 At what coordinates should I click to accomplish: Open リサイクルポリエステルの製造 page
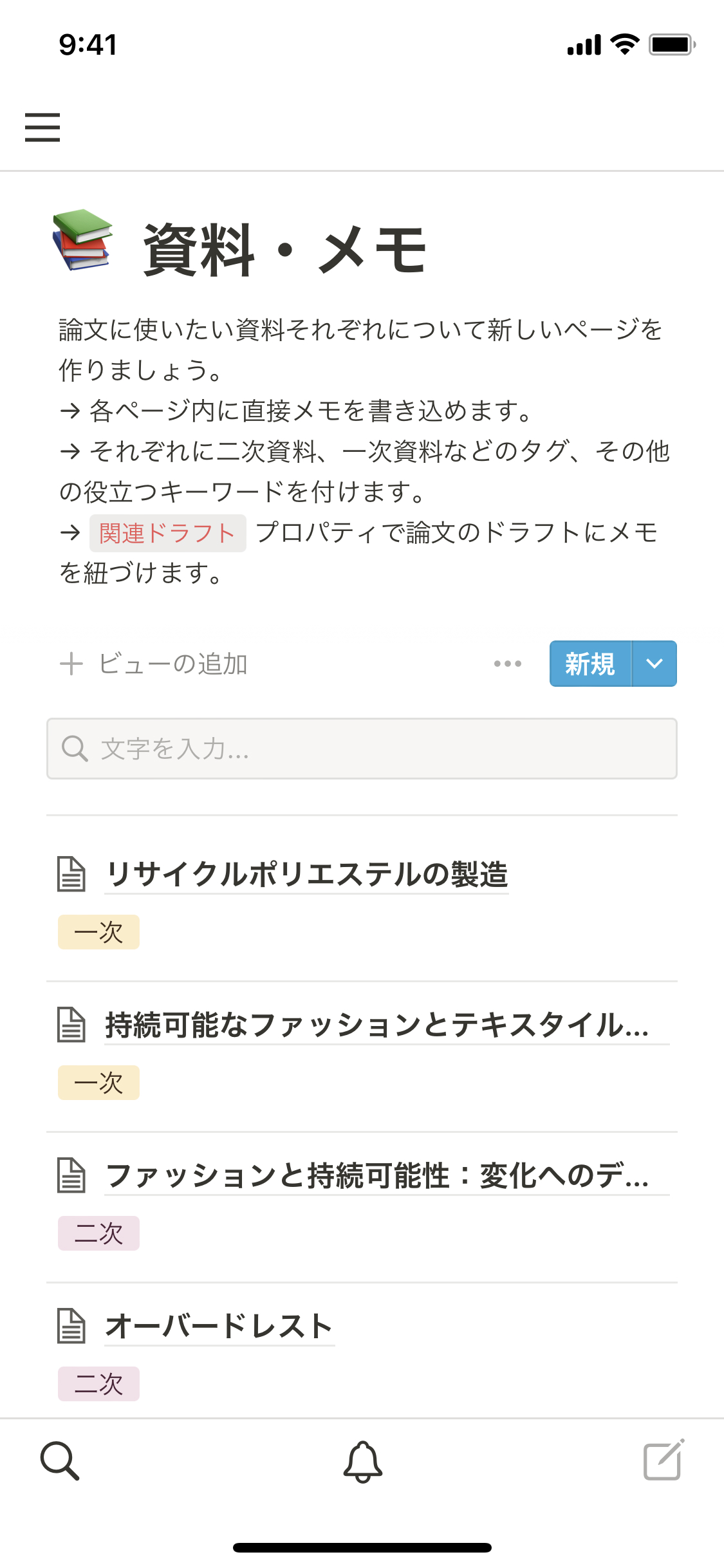click(307, 875)
